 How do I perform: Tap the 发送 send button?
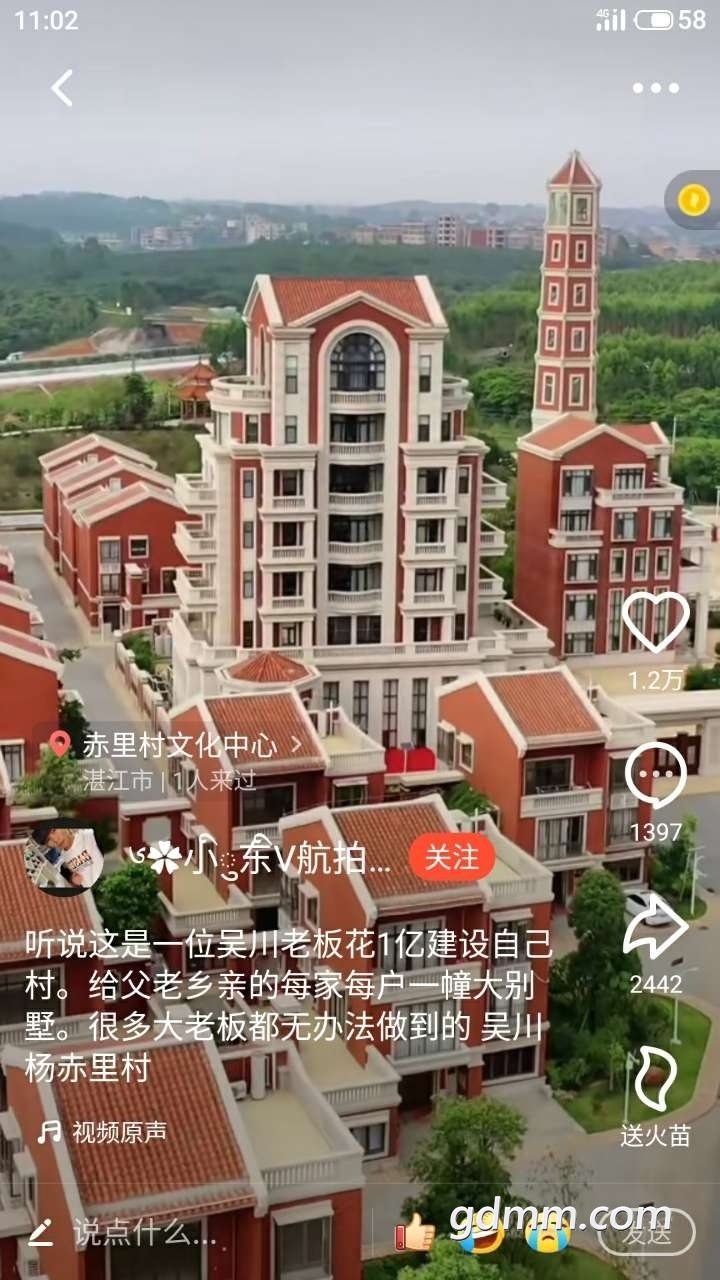pyautogui.click(x=646, y=1233)
